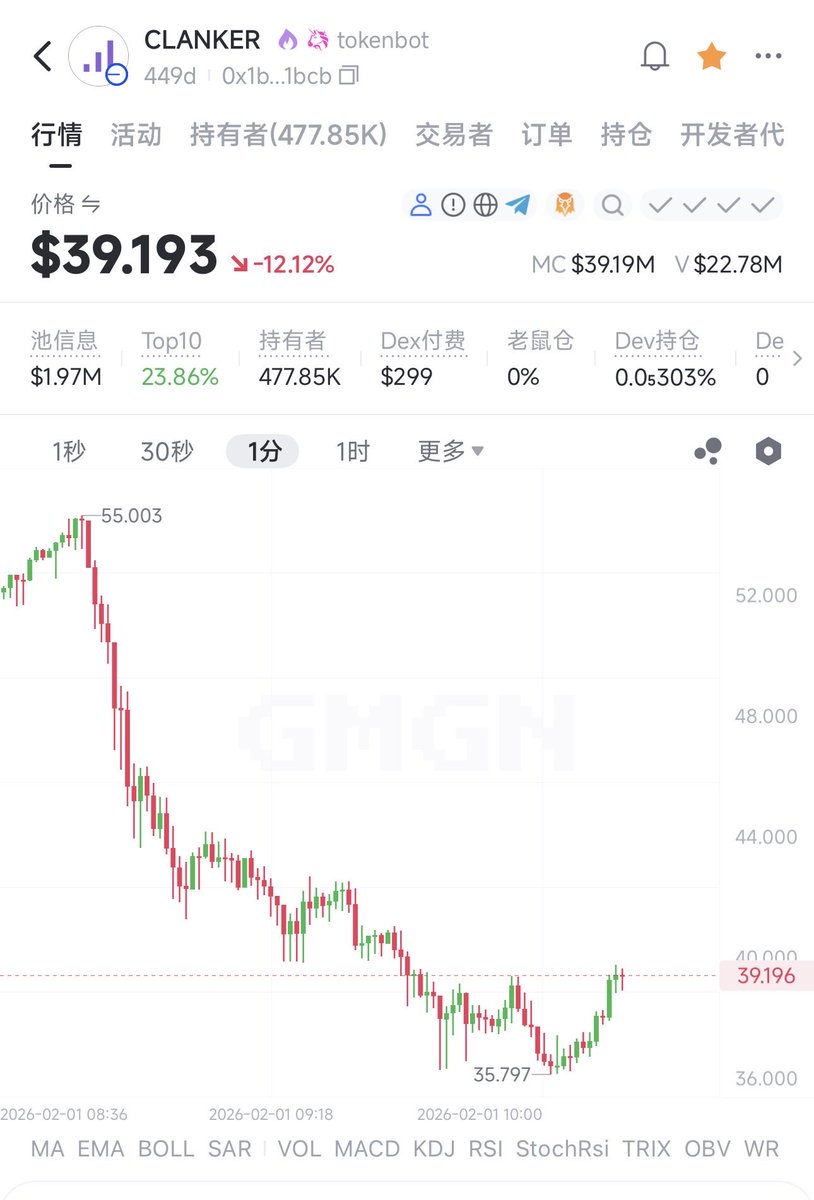Select the 1秒 chart interval

coord(69,452)
